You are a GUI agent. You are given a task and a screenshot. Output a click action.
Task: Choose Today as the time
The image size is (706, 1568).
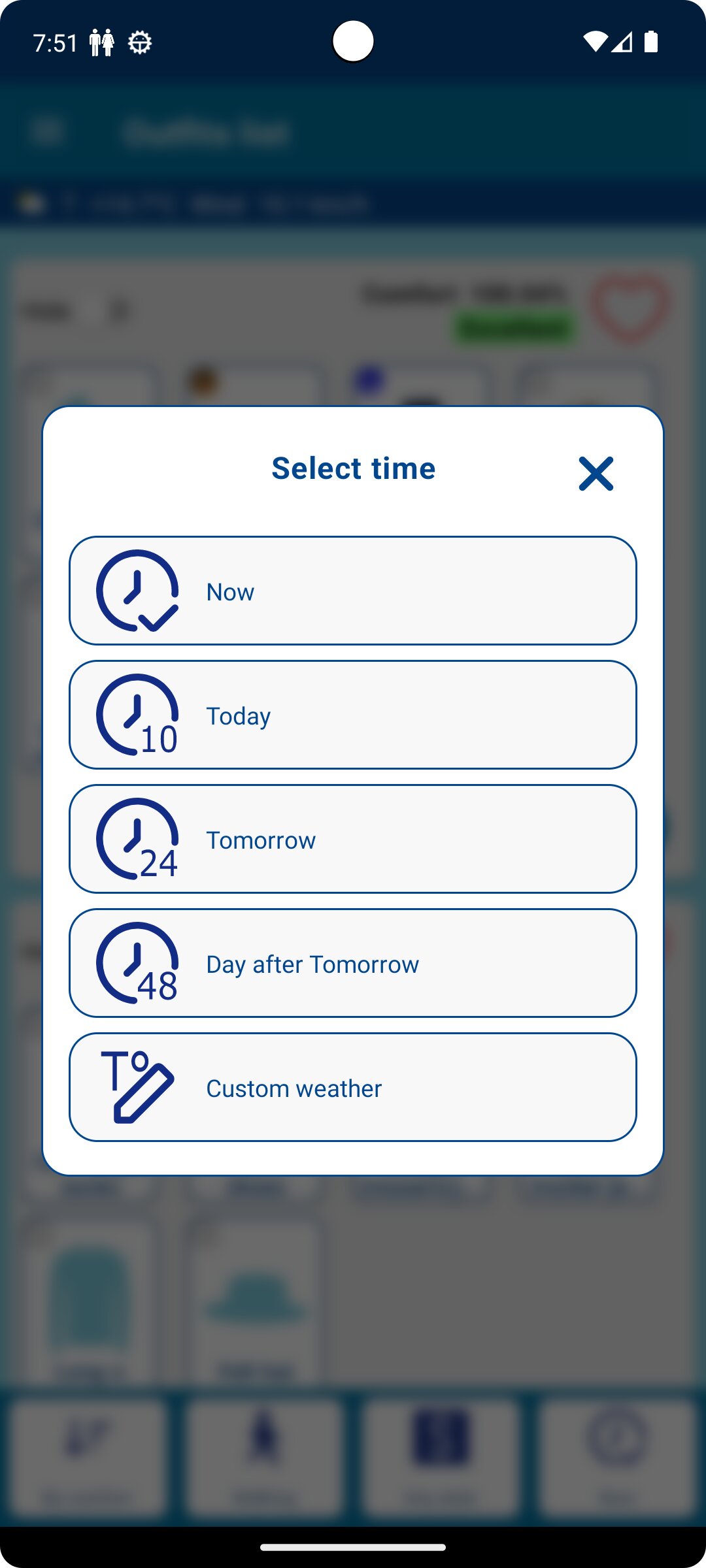coord(353,715)
